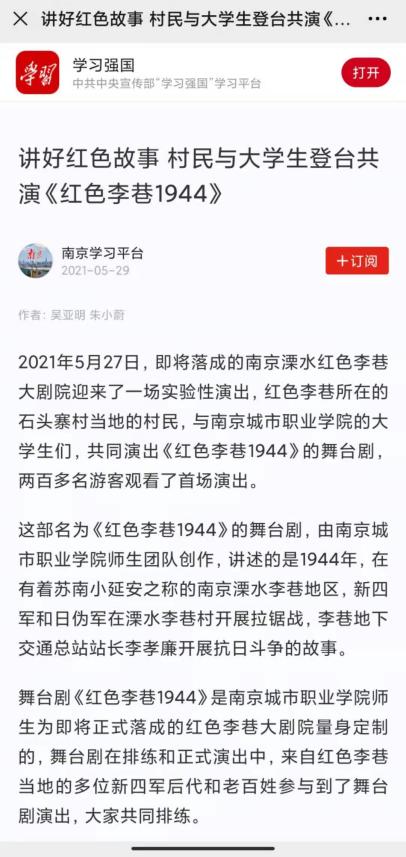Image resolution: width=406 pixels, height=857 pixels.
Task: Open the three-dot overflow menu
Action: (x=378, y=20)
